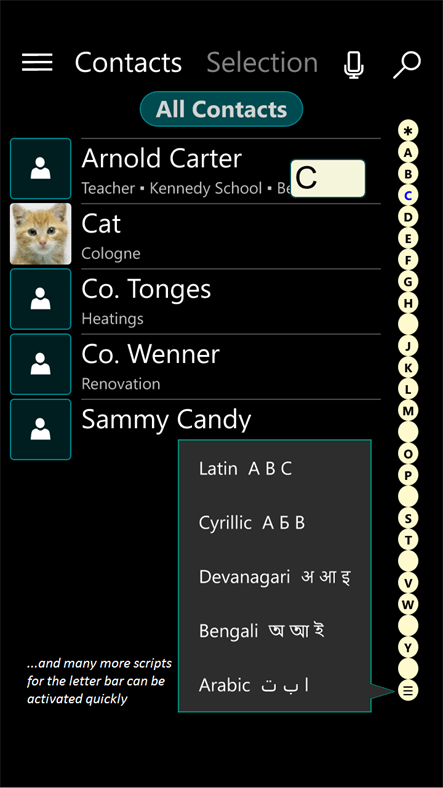Image resolution: width=443 pixels, height=788 pixels.
Task: Jump to letter S in the letter bar
Action: (408, 519)
